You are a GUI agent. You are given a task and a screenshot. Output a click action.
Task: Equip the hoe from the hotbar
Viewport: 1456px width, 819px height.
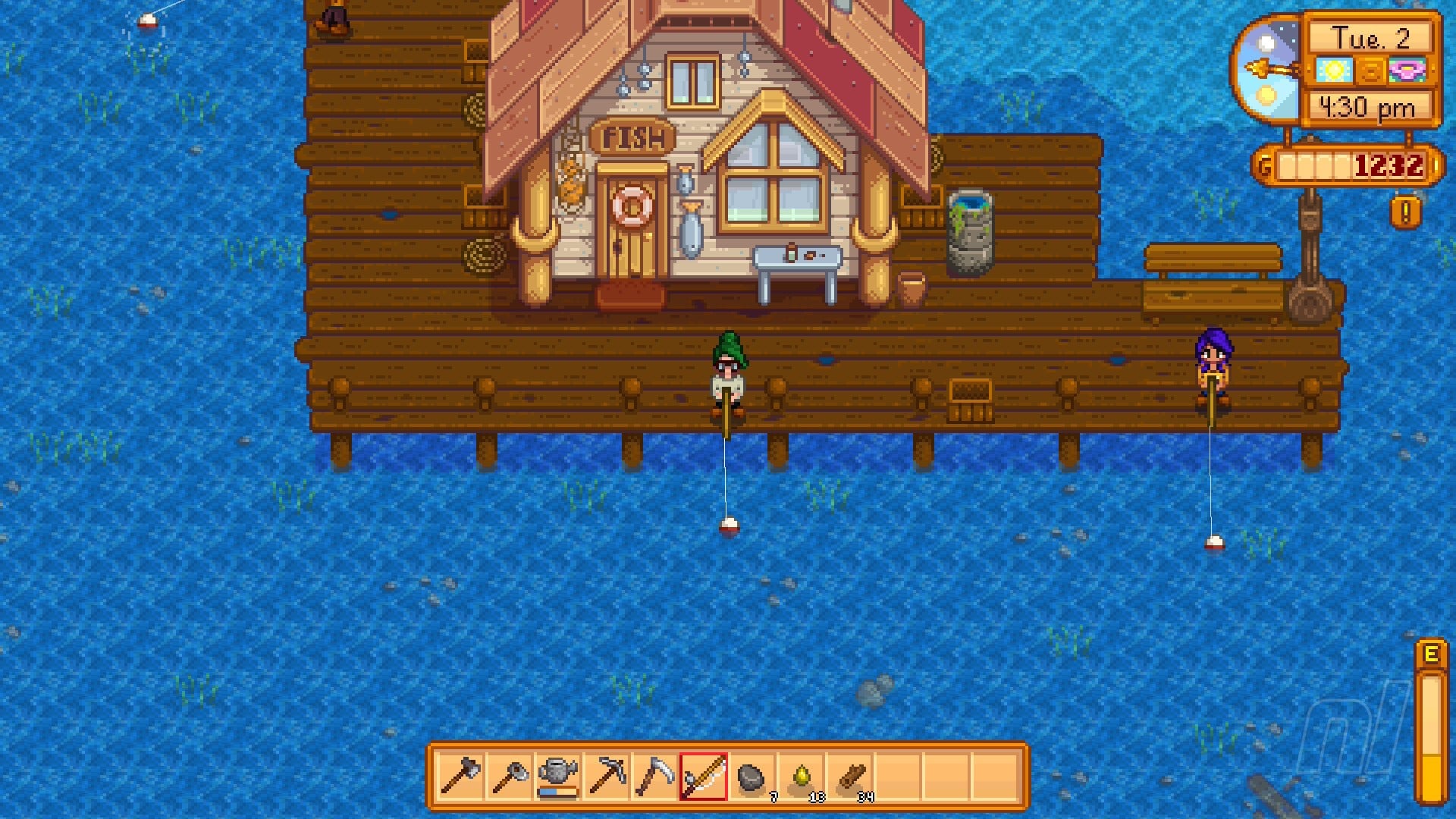point(509,776)
